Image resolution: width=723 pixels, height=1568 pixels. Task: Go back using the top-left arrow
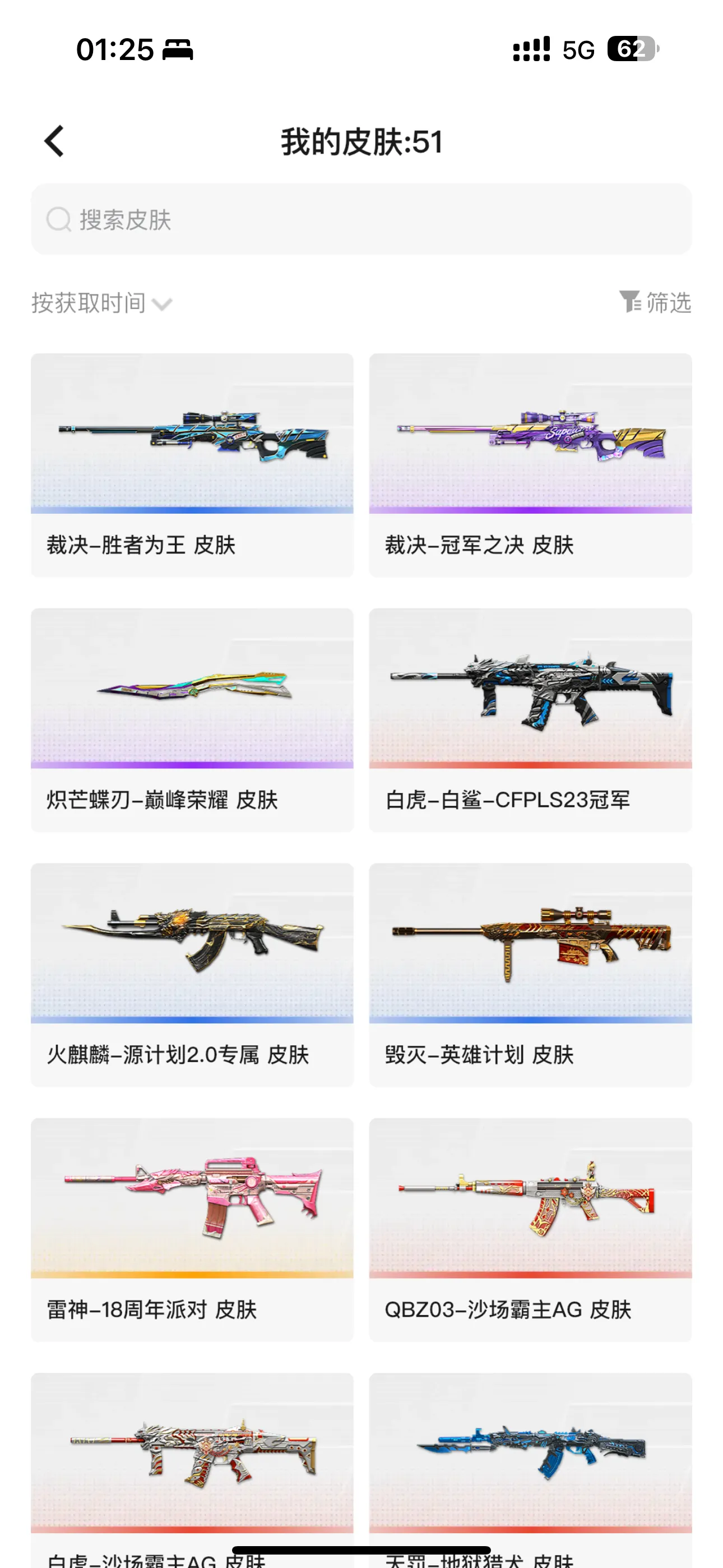point(54,141)
